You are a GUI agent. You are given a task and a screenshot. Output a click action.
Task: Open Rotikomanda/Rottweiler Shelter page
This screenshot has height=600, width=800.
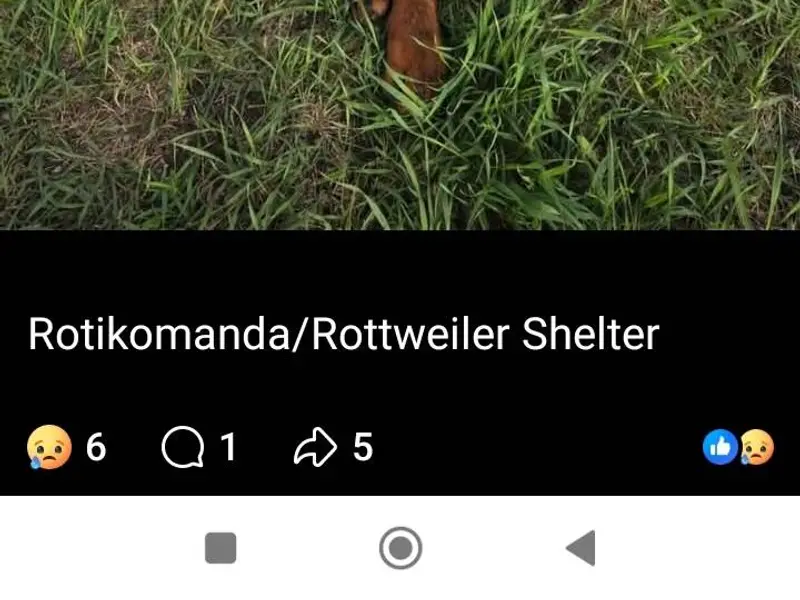coord(343,334)
